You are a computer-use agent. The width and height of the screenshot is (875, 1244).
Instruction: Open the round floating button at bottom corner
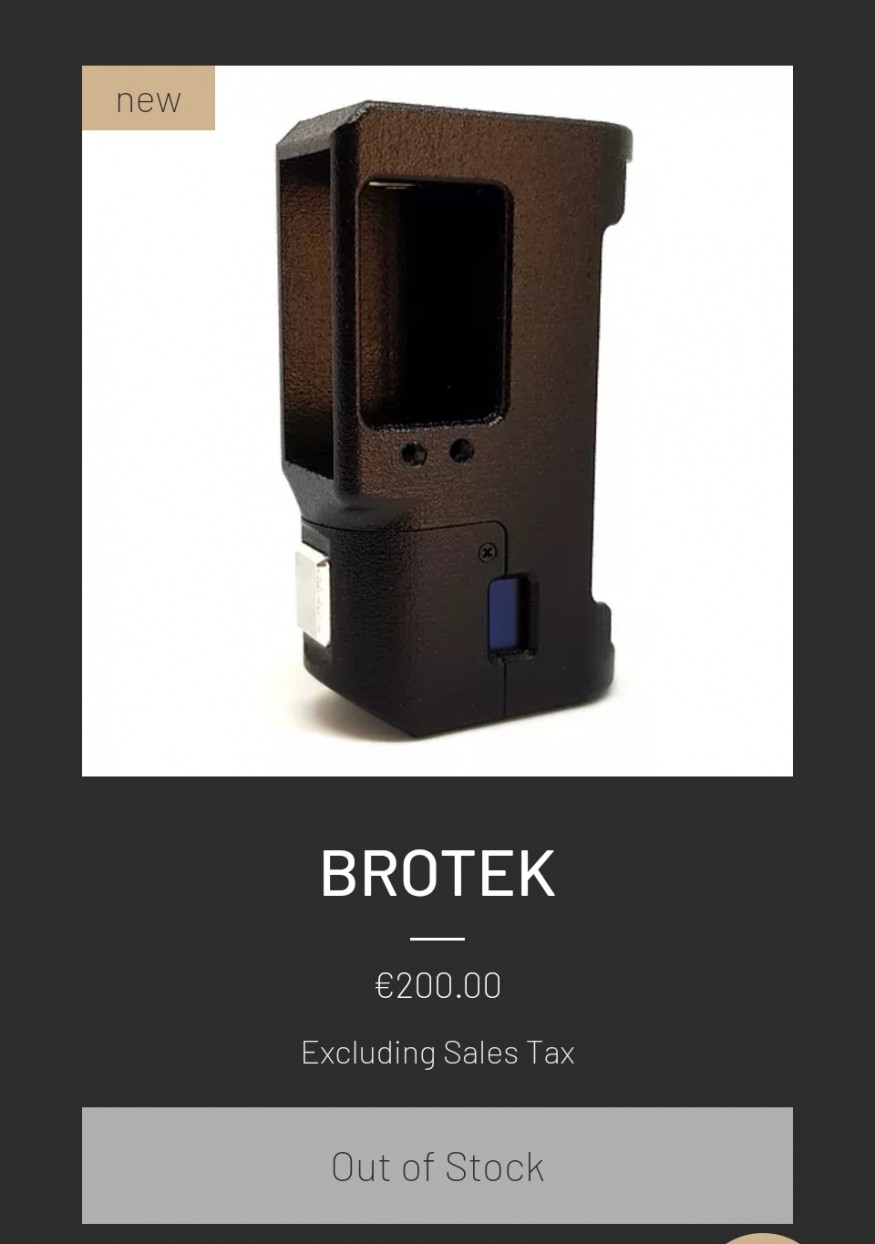764,1239
